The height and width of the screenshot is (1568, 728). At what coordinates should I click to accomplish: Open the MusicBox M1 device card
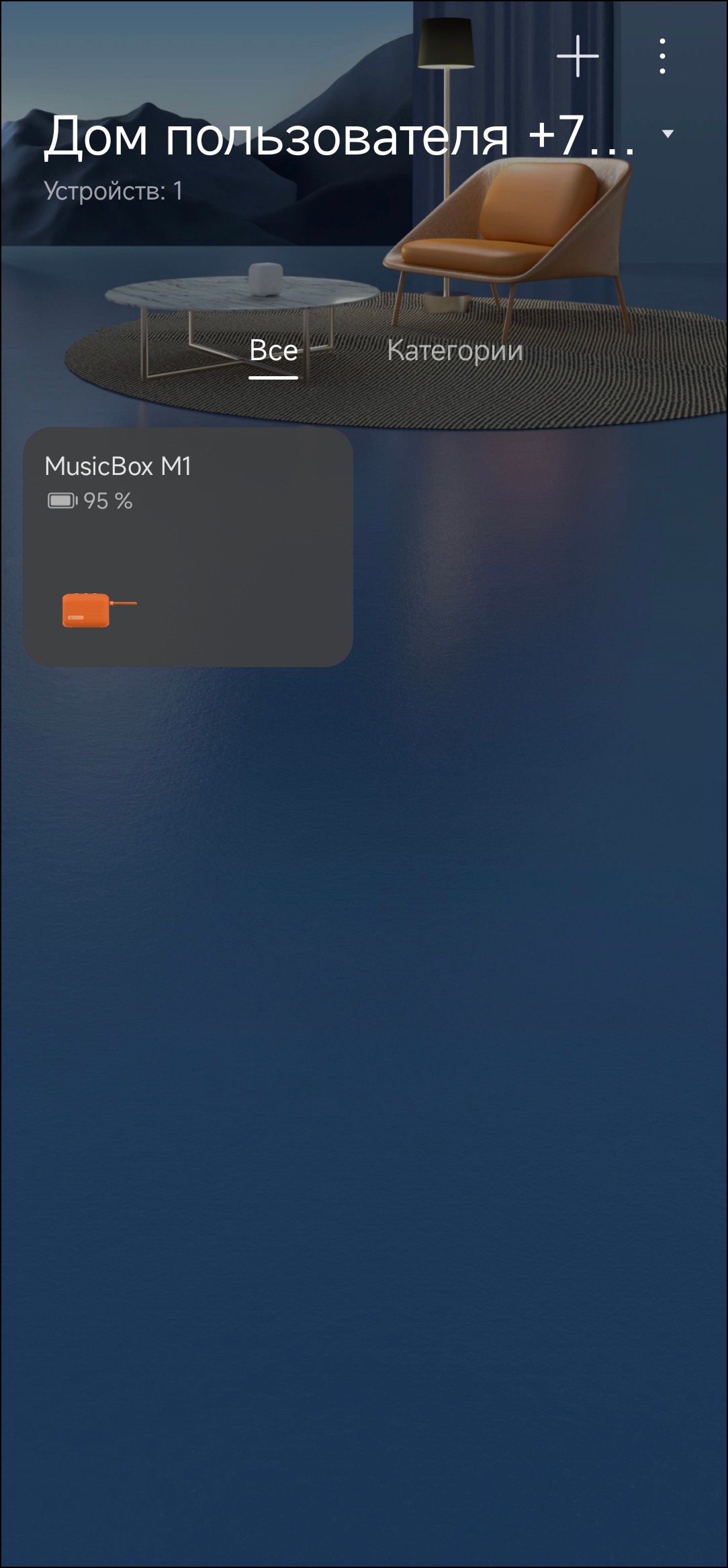click(188, 548)
